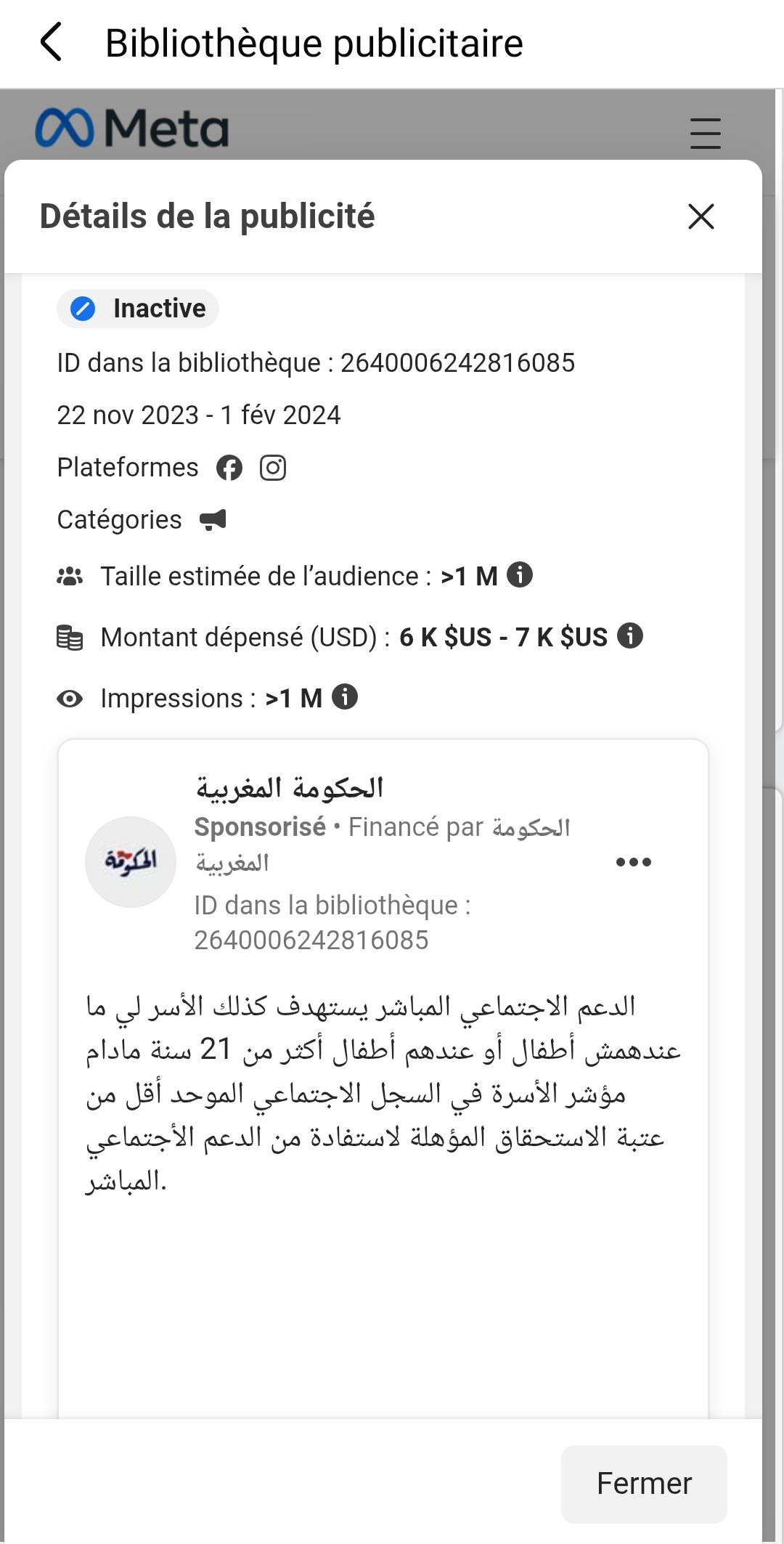Show info for Montant dépensé

point(630,636)
